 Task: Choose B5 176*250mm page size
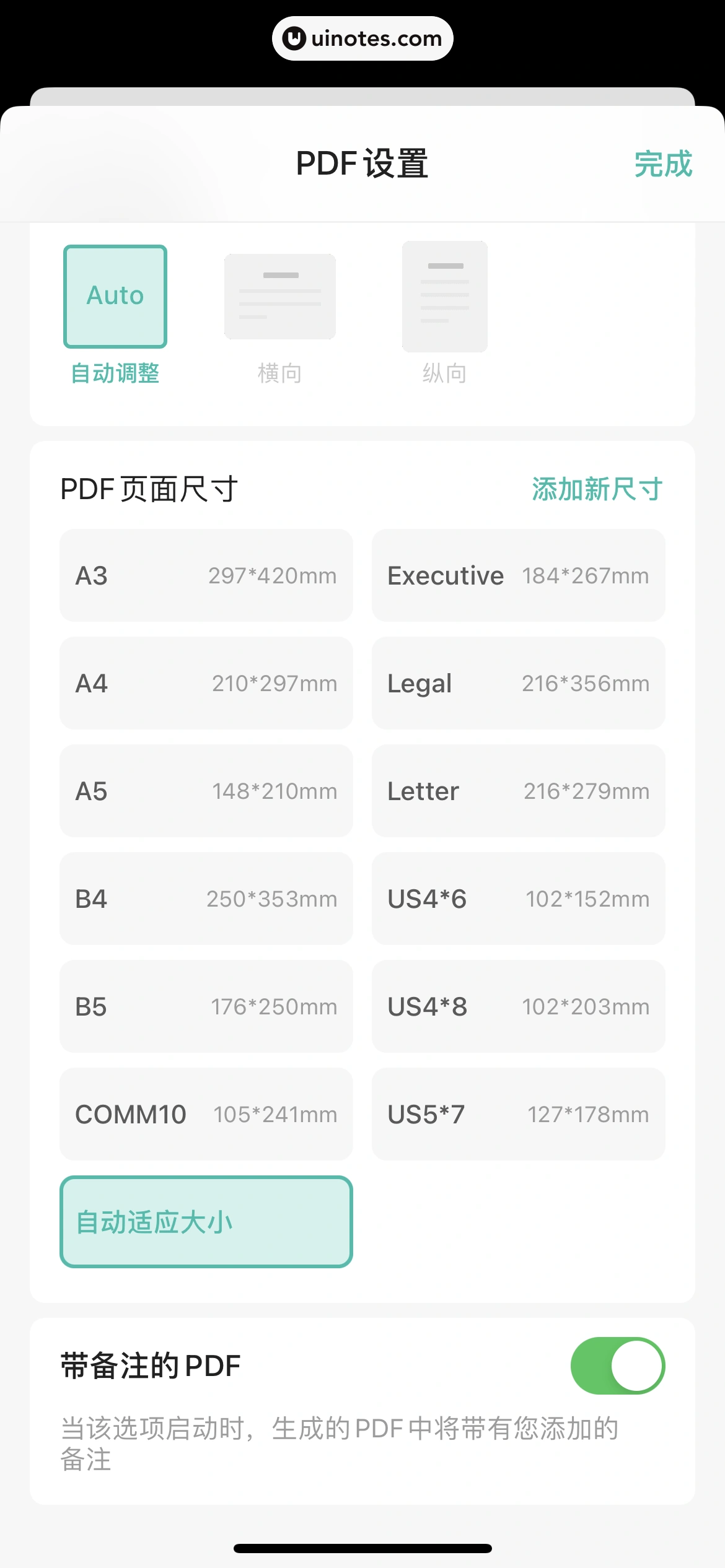pos(206,1006)
